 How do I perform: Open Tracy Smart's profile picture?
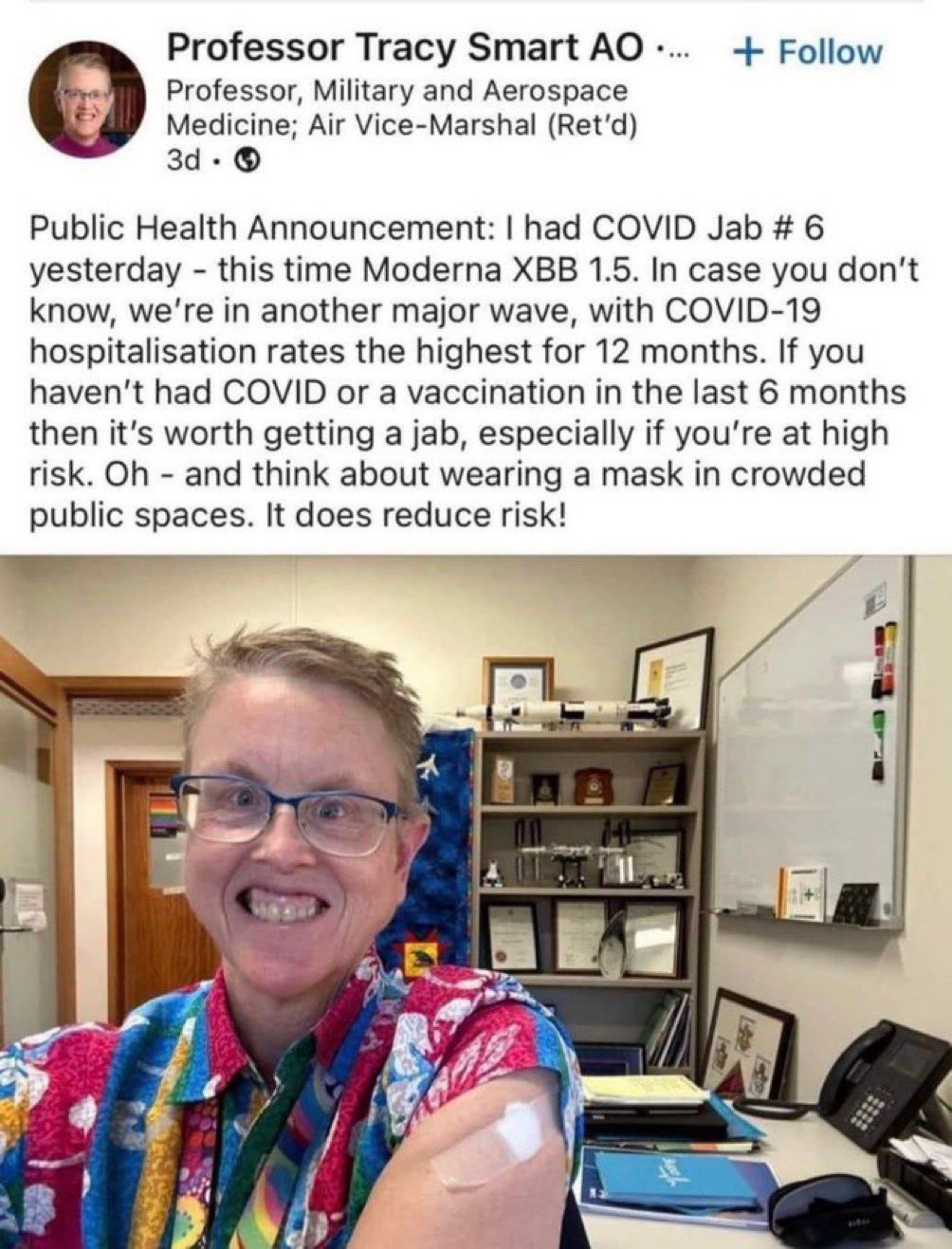point(86,100)
